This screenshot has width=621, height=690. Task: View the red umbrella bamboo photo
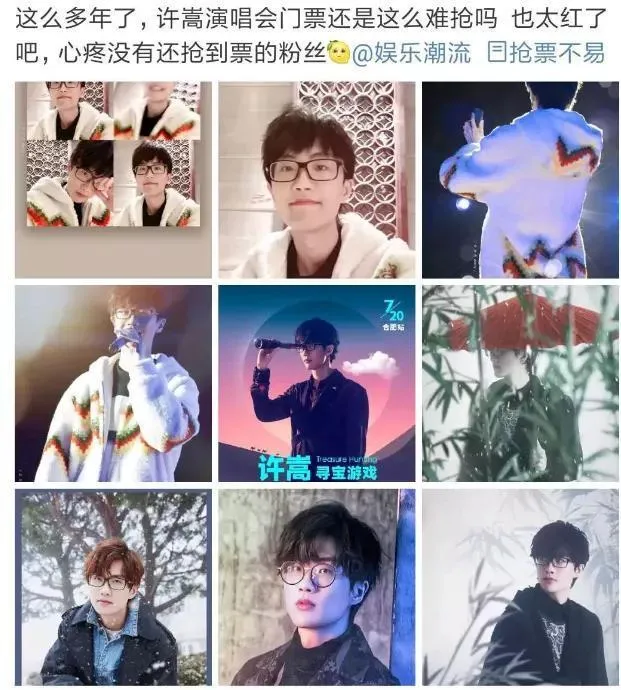point(518,383)
